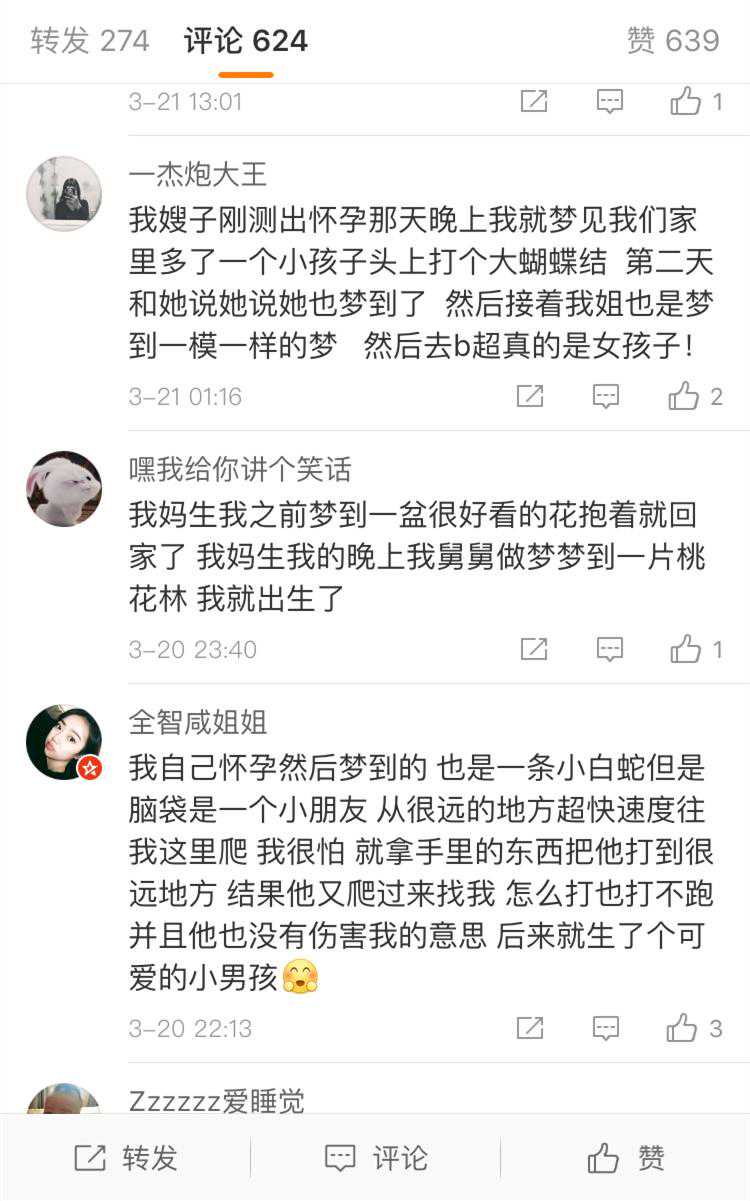
Task: Like the comment by 一杰炮大王
Action: (685, 397)
